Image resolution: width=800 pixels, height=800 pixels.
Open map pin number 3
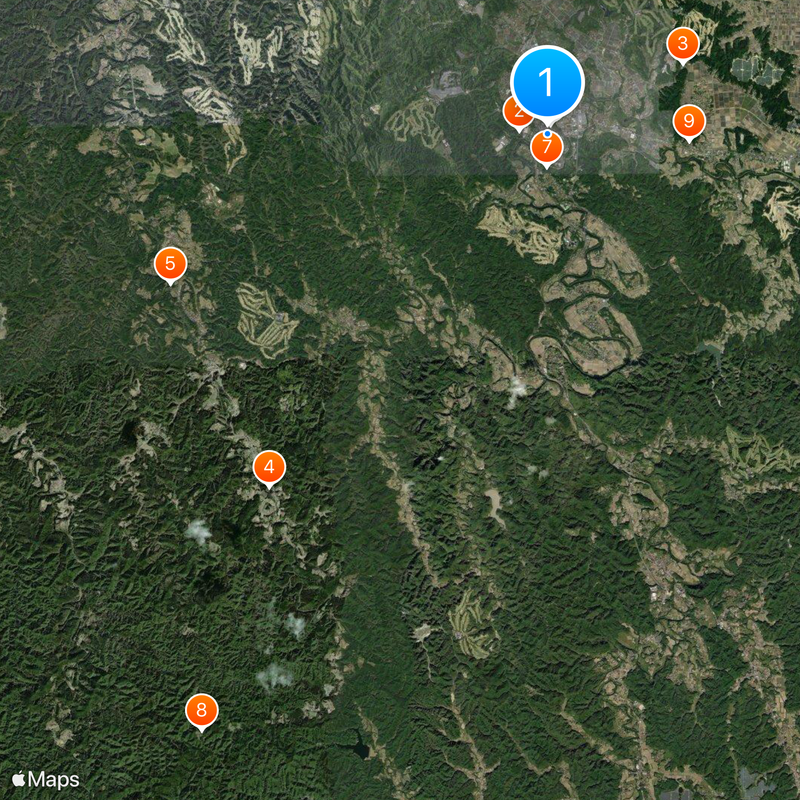tap(682, 44)
